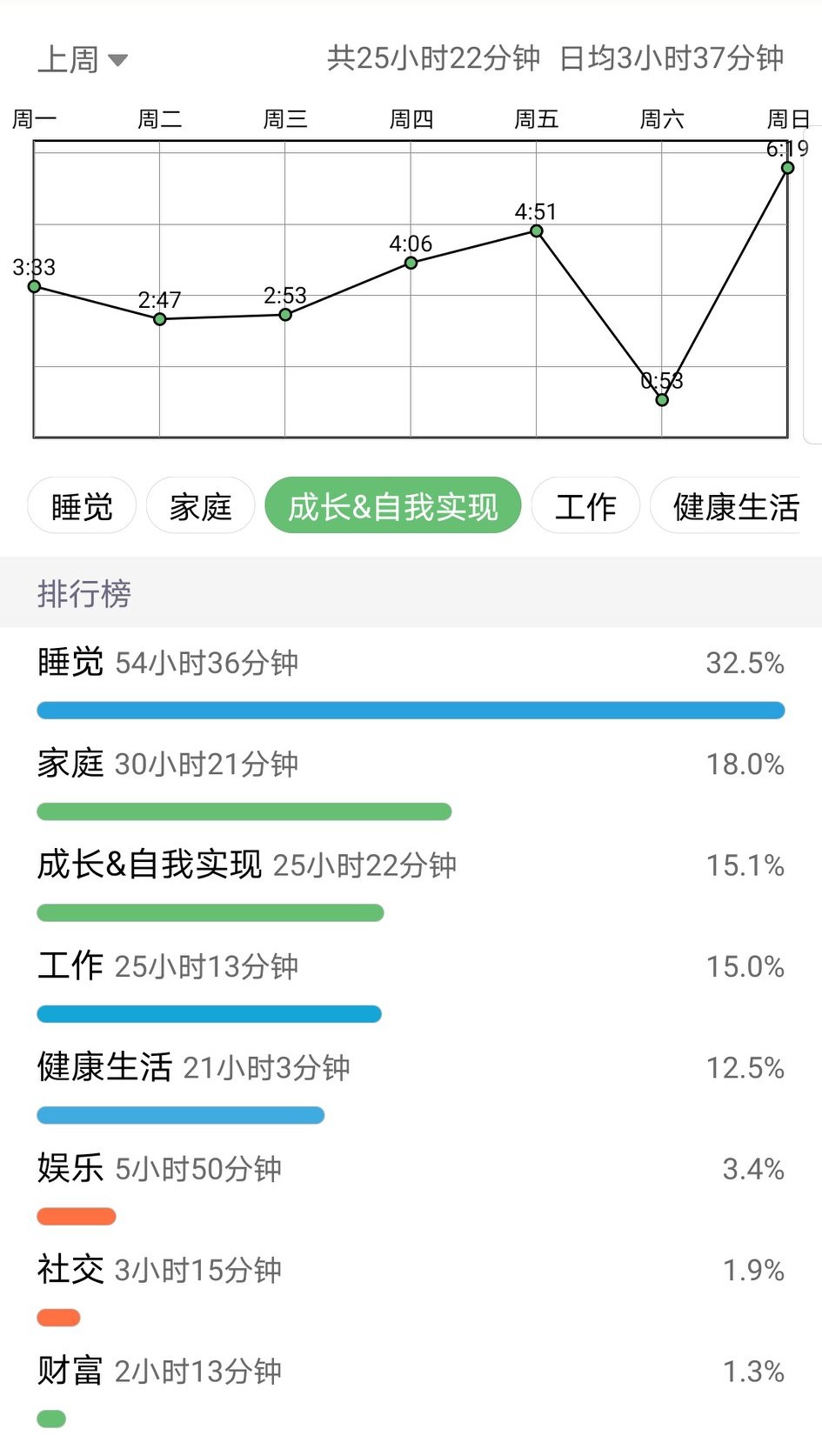Switch to the 工作 category filter
822x1456 pixels.
(585, 505)
